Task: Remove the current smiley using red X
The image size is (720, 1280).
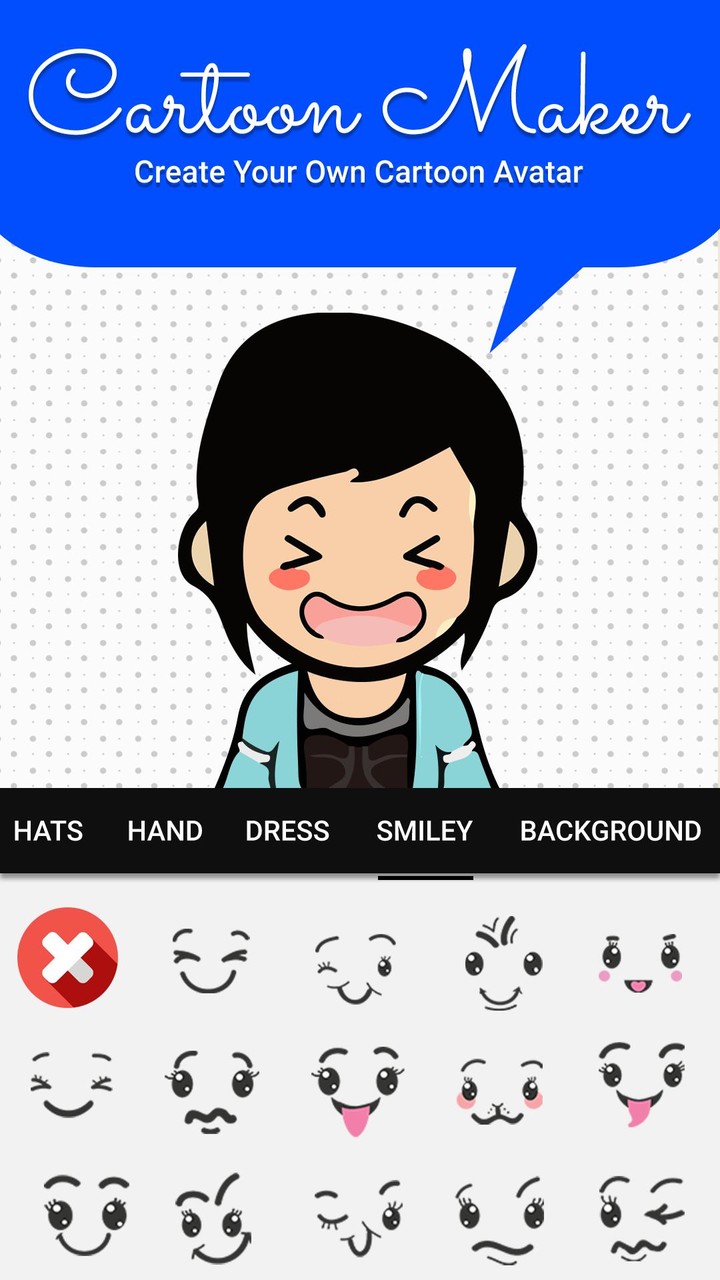Action: coord(67,957)
